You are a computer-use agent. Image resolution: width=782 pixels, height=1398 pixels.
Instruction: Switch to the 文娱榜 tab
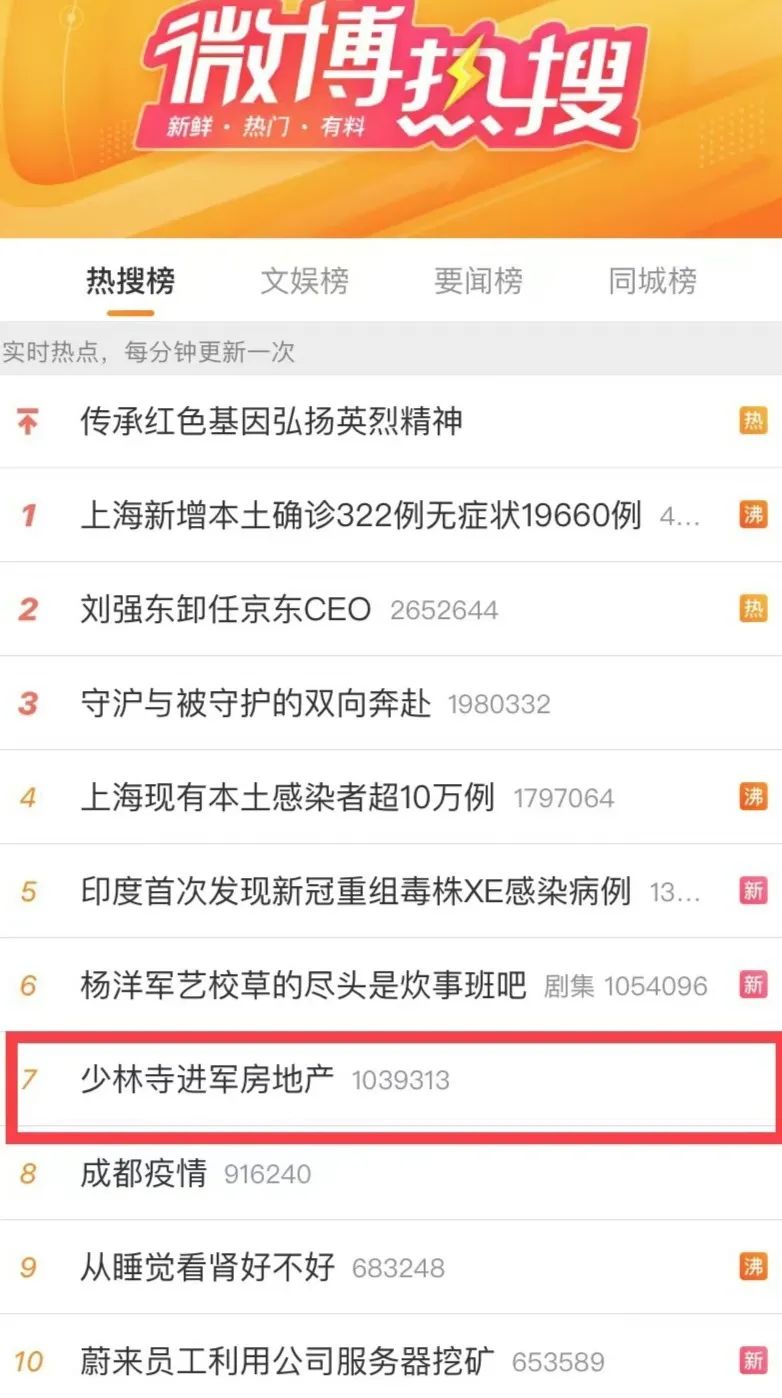[303, 282]
